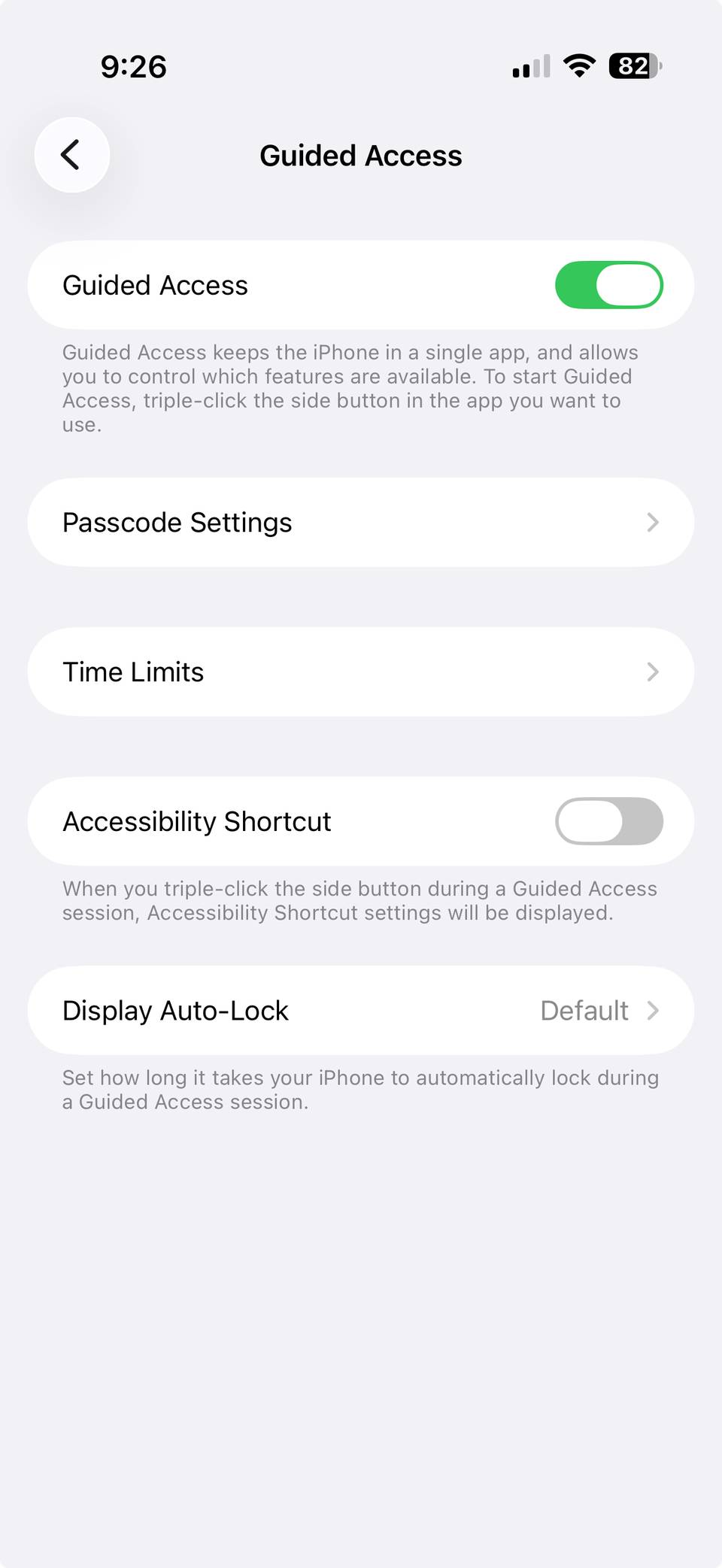Image resolution: width=722 pixels, height=1568 pixels.
Task: Open Time Limits
Action: (x=360, y=672)
